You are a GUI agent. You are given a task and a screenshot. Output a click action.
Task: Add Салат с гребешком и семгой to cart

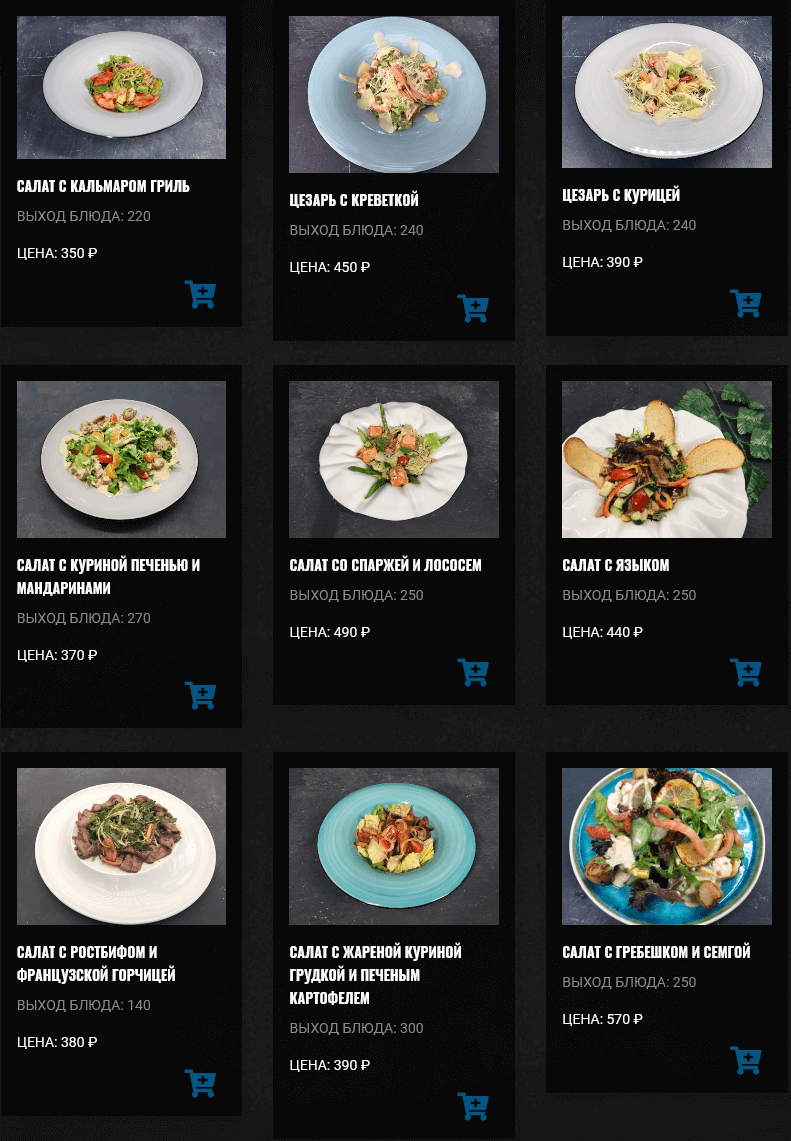point(746,1060)
